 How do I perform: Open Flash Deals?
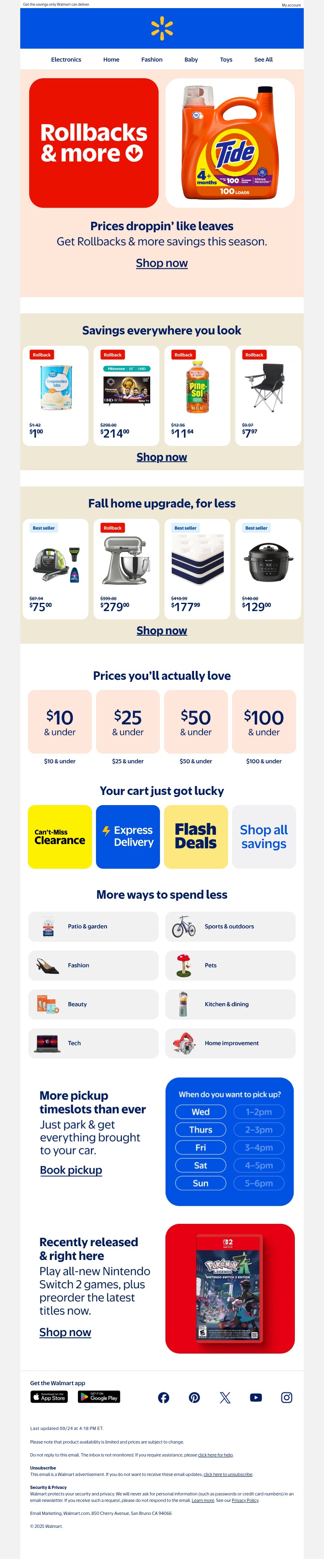click(x=196, y=837)
